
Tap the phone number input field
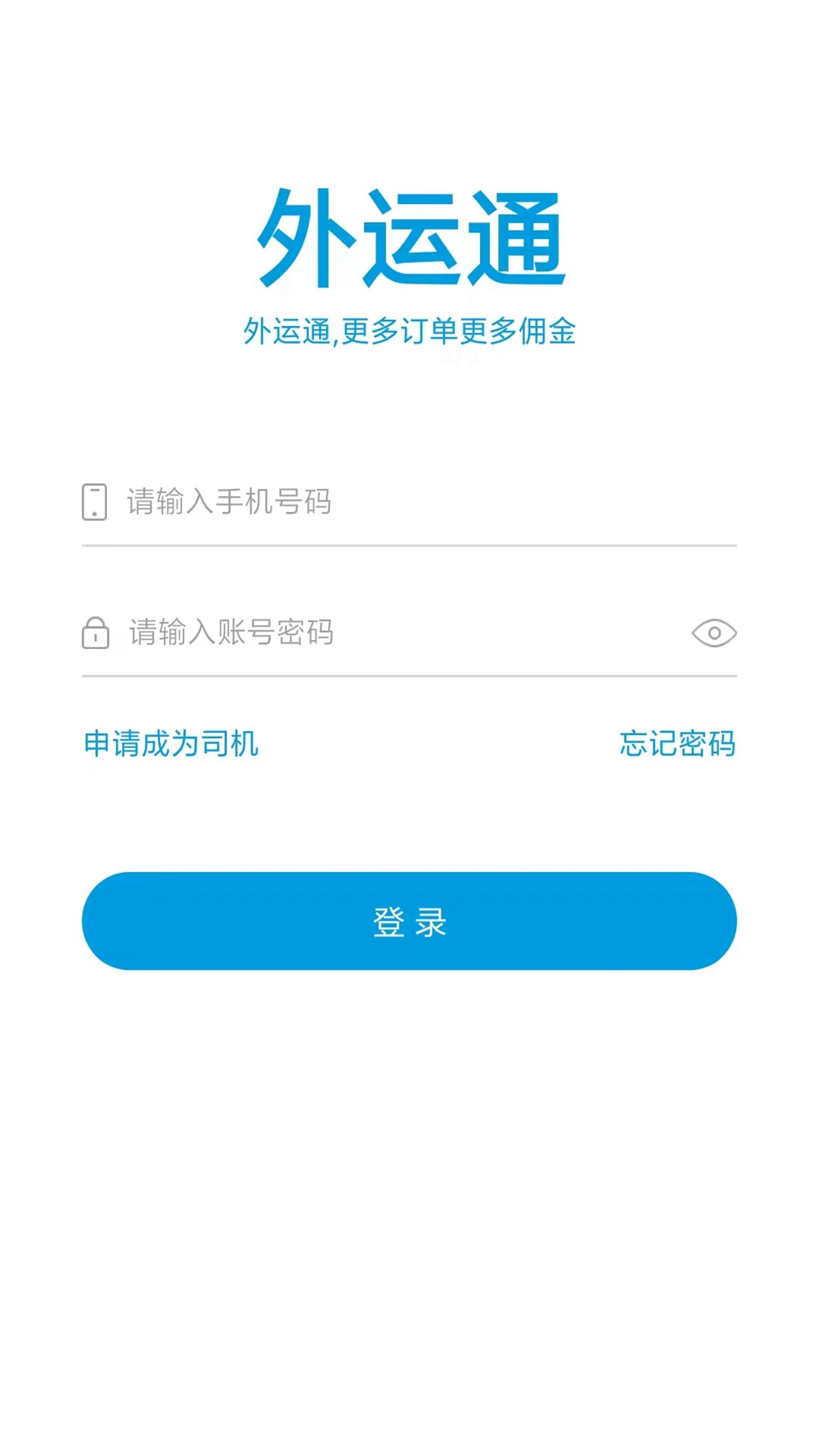tap(409, 502)
